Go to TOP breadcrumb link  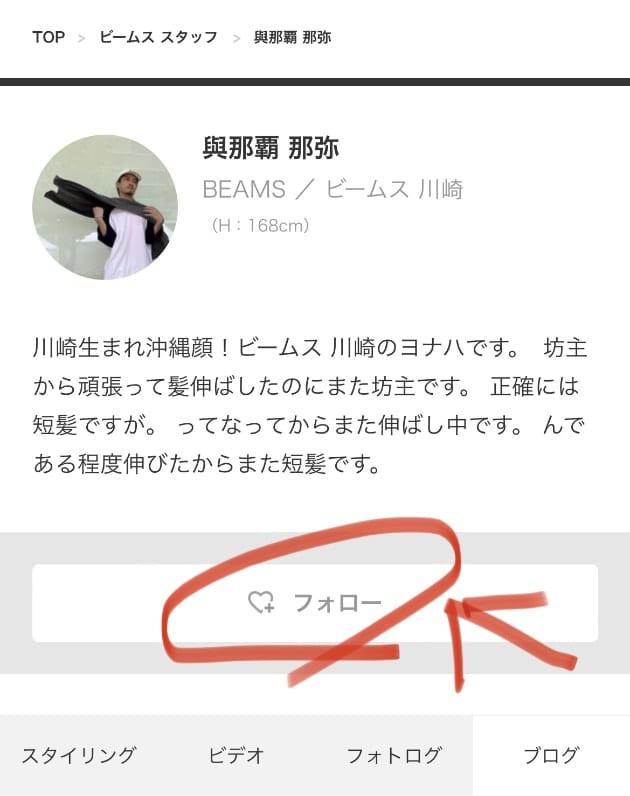(x=48, y=37)
